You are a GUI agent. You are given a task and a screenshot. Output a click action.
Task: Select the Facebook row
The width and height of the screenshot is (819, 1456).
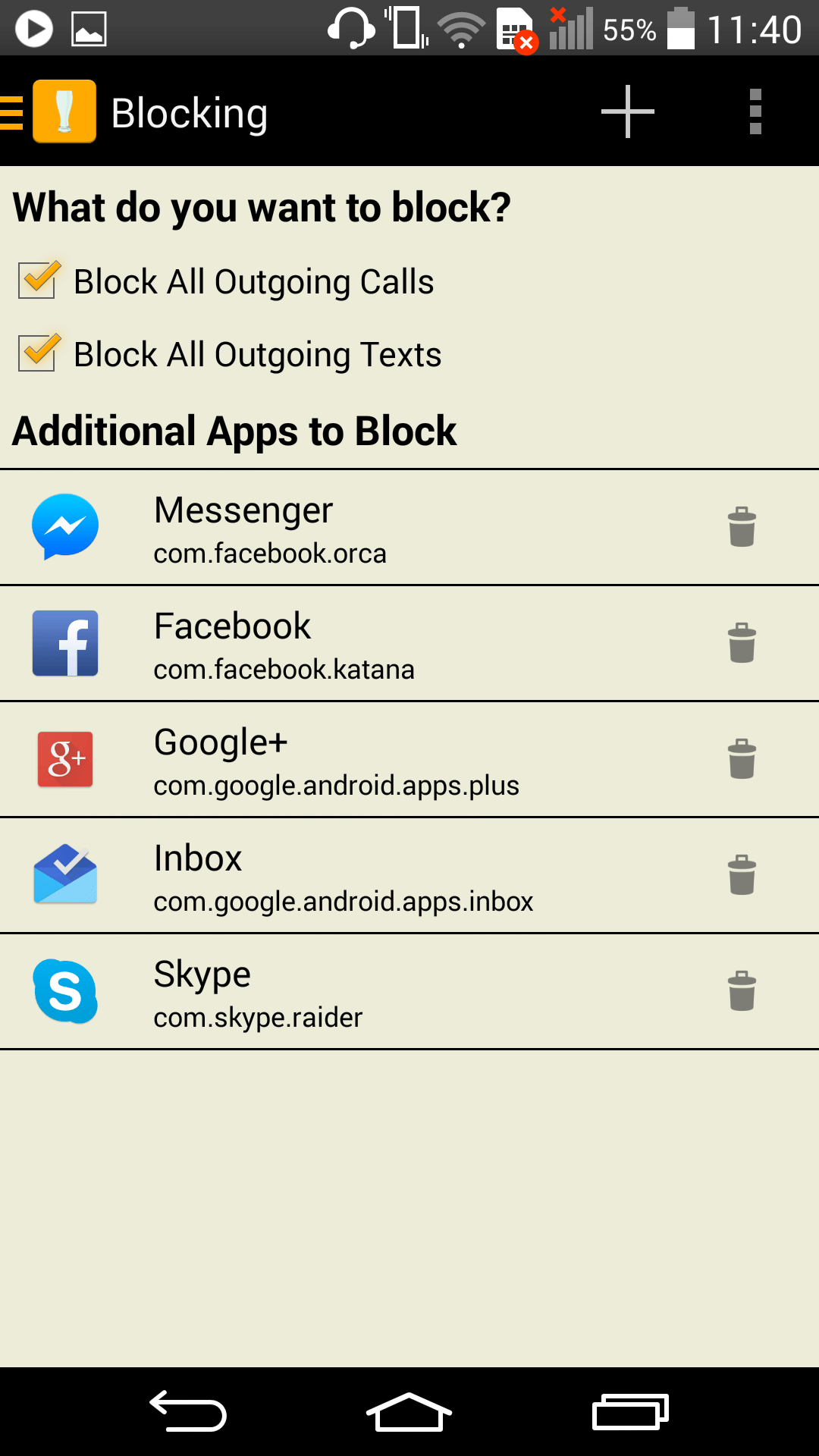pos(409,644)
